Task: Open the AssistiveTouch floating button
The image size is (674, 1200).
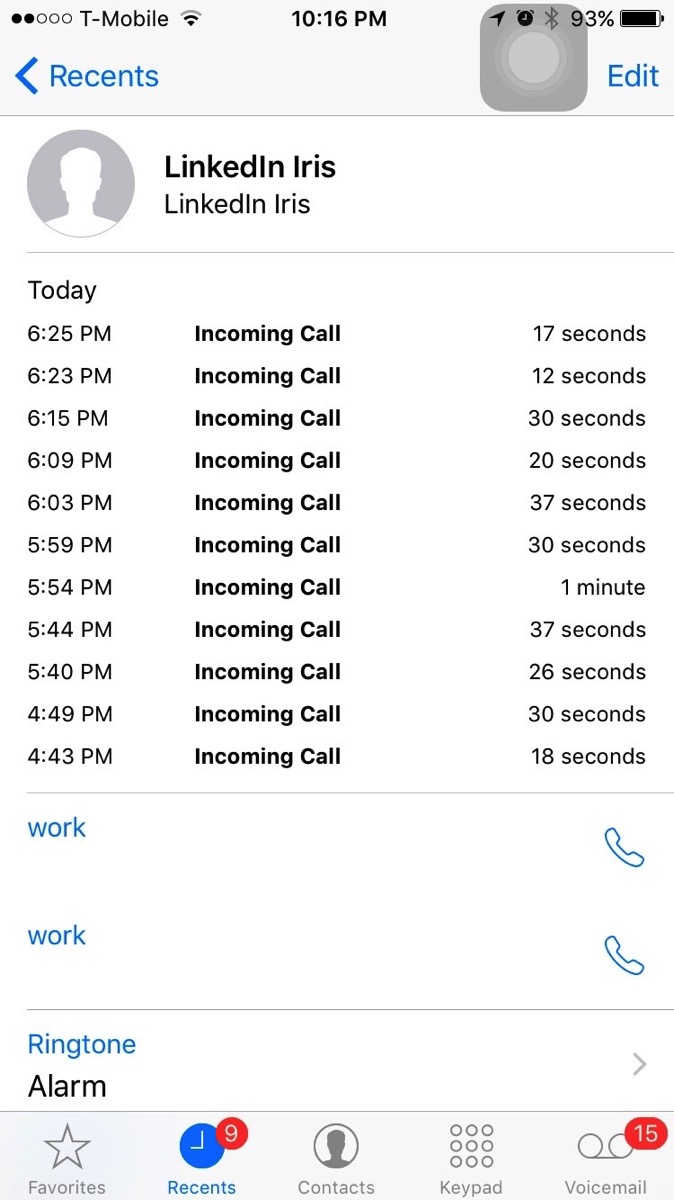Action: tap(533, 58)
